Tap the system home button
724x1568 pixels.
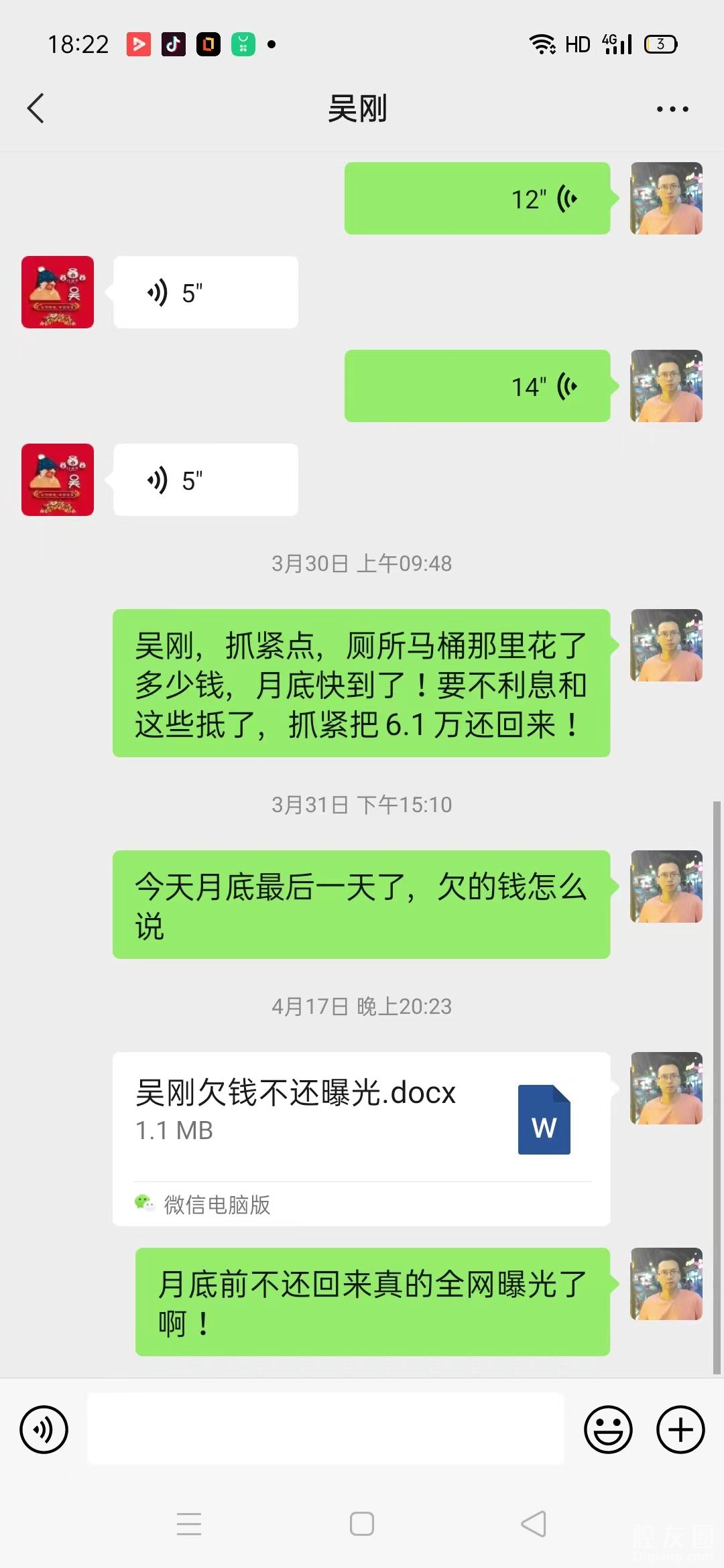click(362, 1524)
